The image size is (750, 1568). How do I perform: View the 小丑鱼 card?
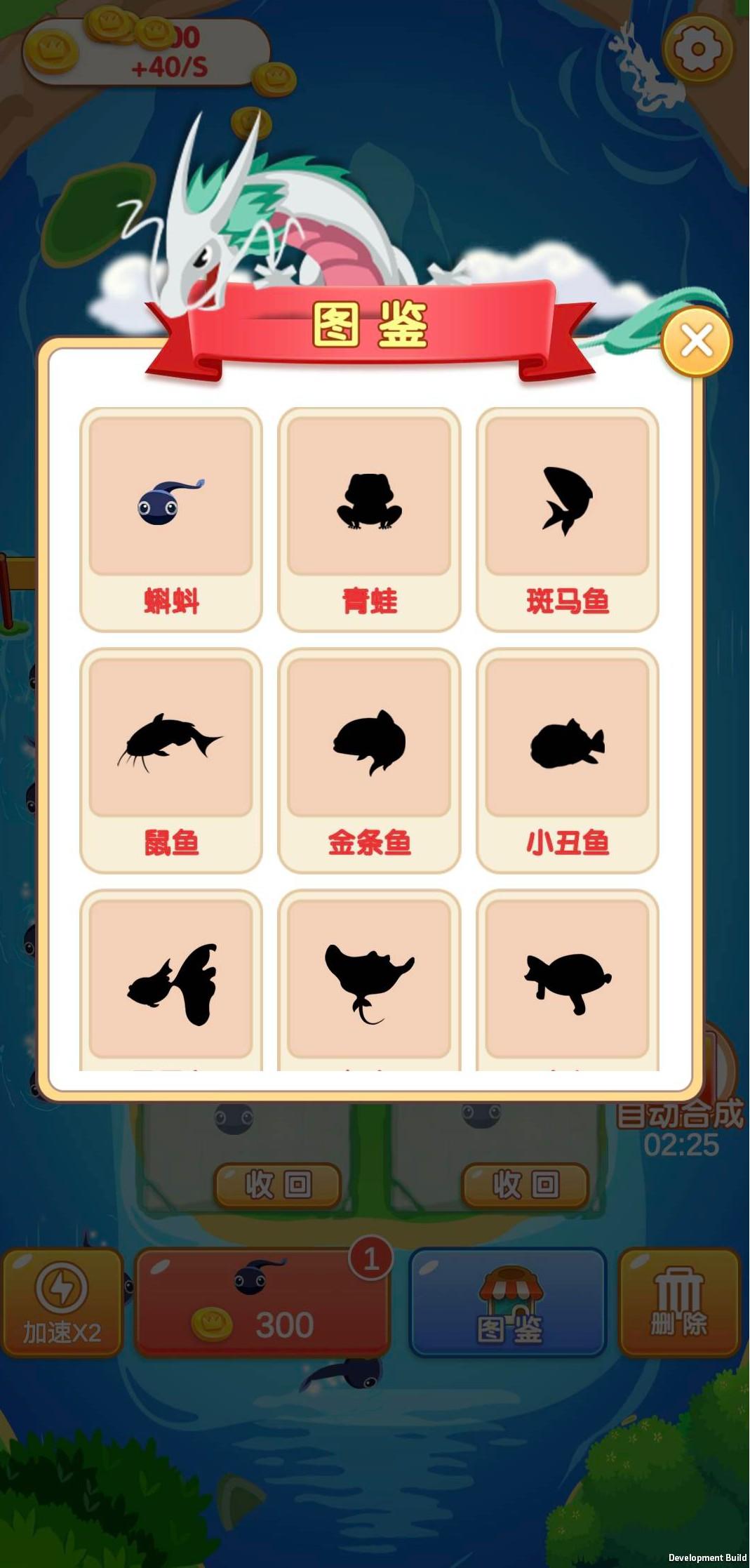pos(567,759)
